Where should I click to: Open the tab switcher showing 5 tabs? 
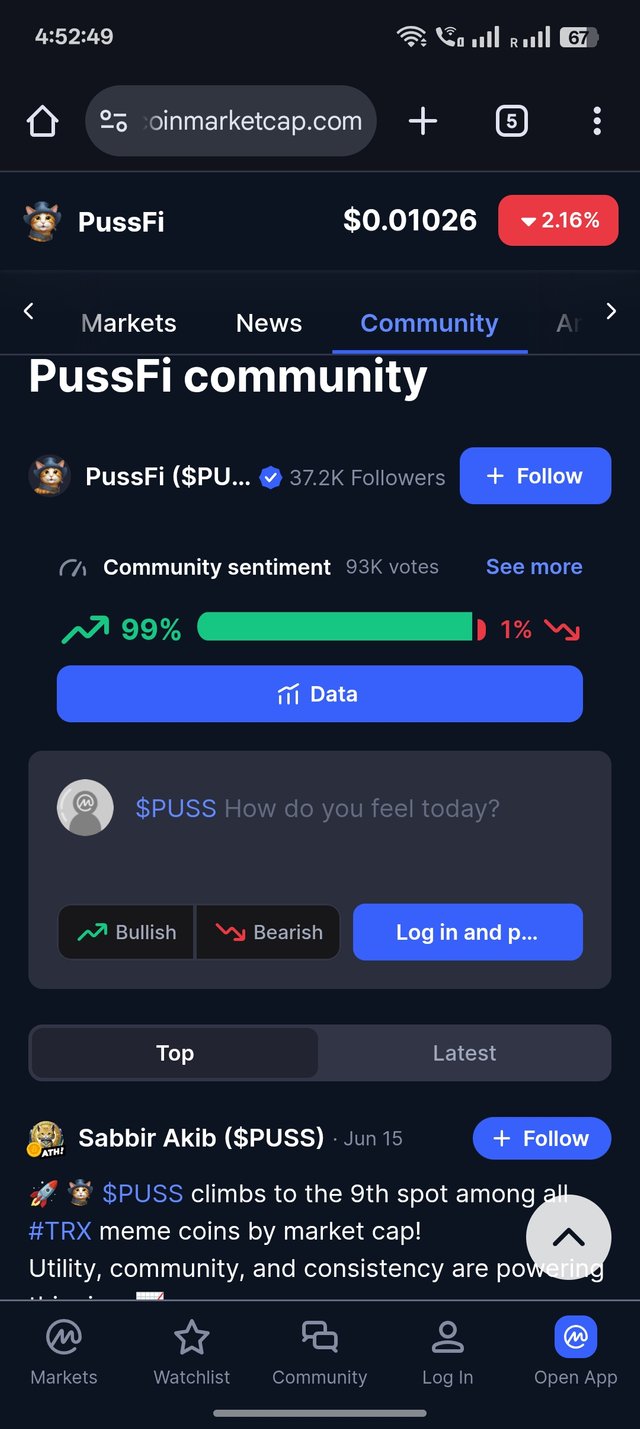pos(511,122)
